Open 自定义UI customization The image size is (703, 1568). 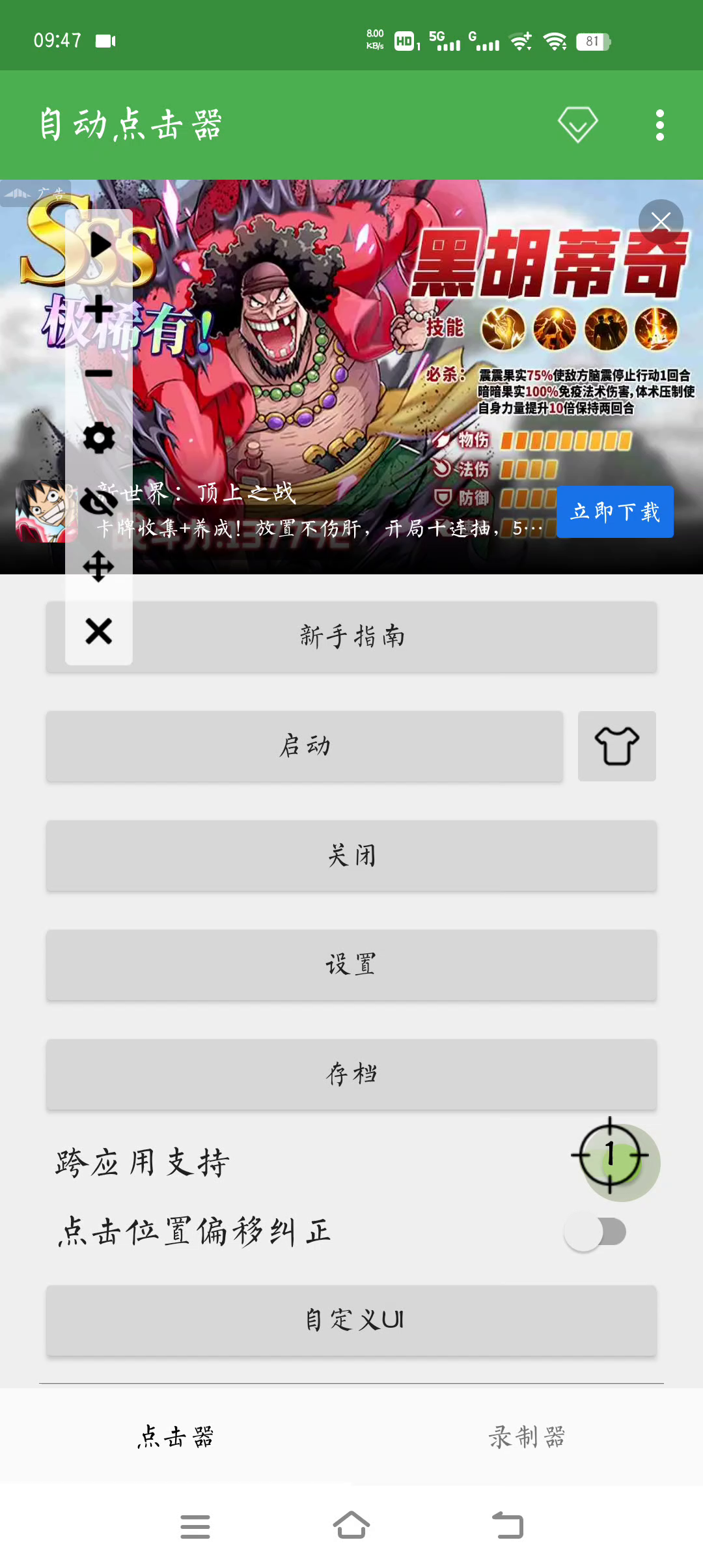[x=351, y=1320]
